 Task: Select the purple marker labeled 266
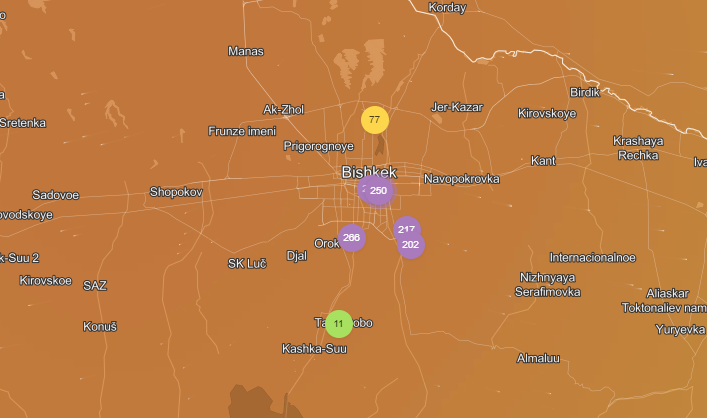[x=351, y=238]
